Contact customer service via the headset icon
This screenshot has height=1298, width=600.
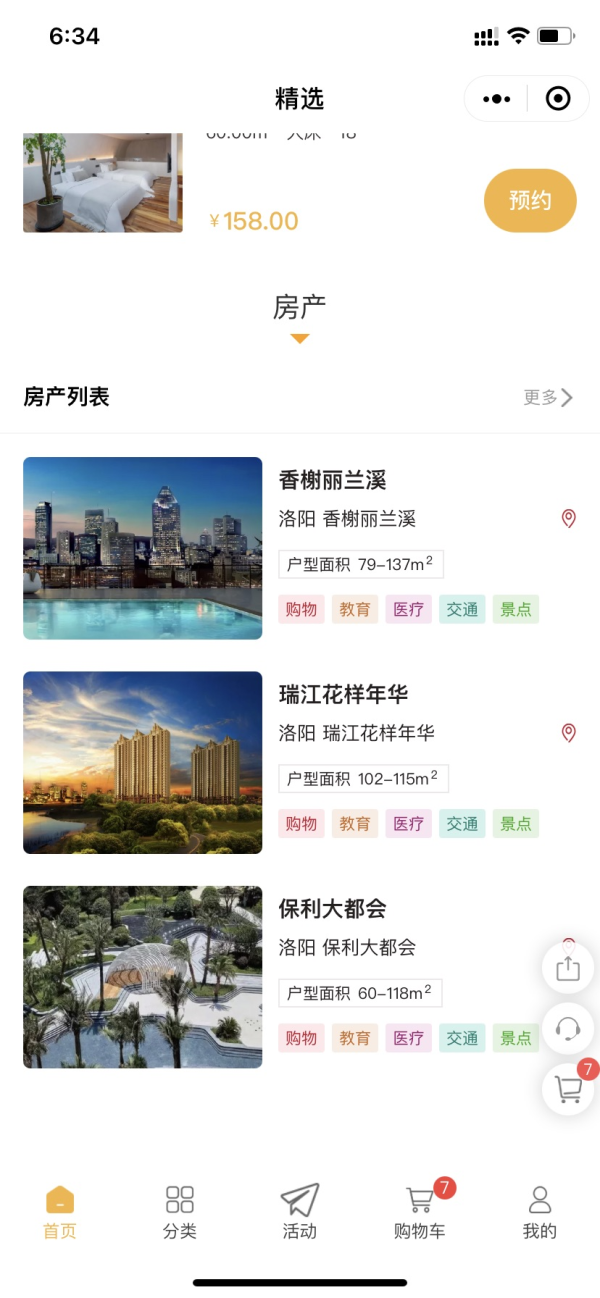[568, 1029]
